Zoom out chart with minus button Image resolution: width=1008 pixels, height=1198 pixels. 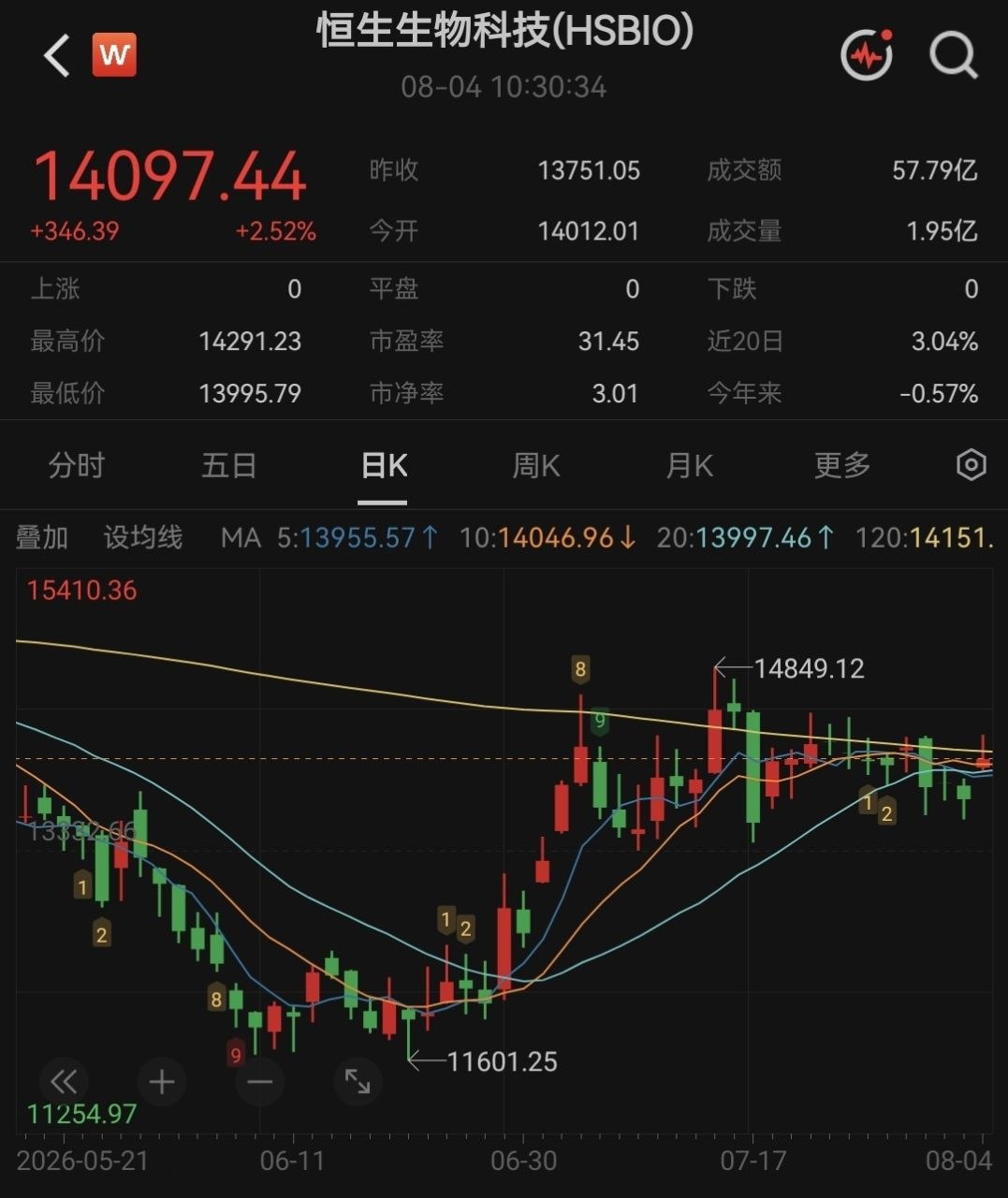pos(260,1082)
